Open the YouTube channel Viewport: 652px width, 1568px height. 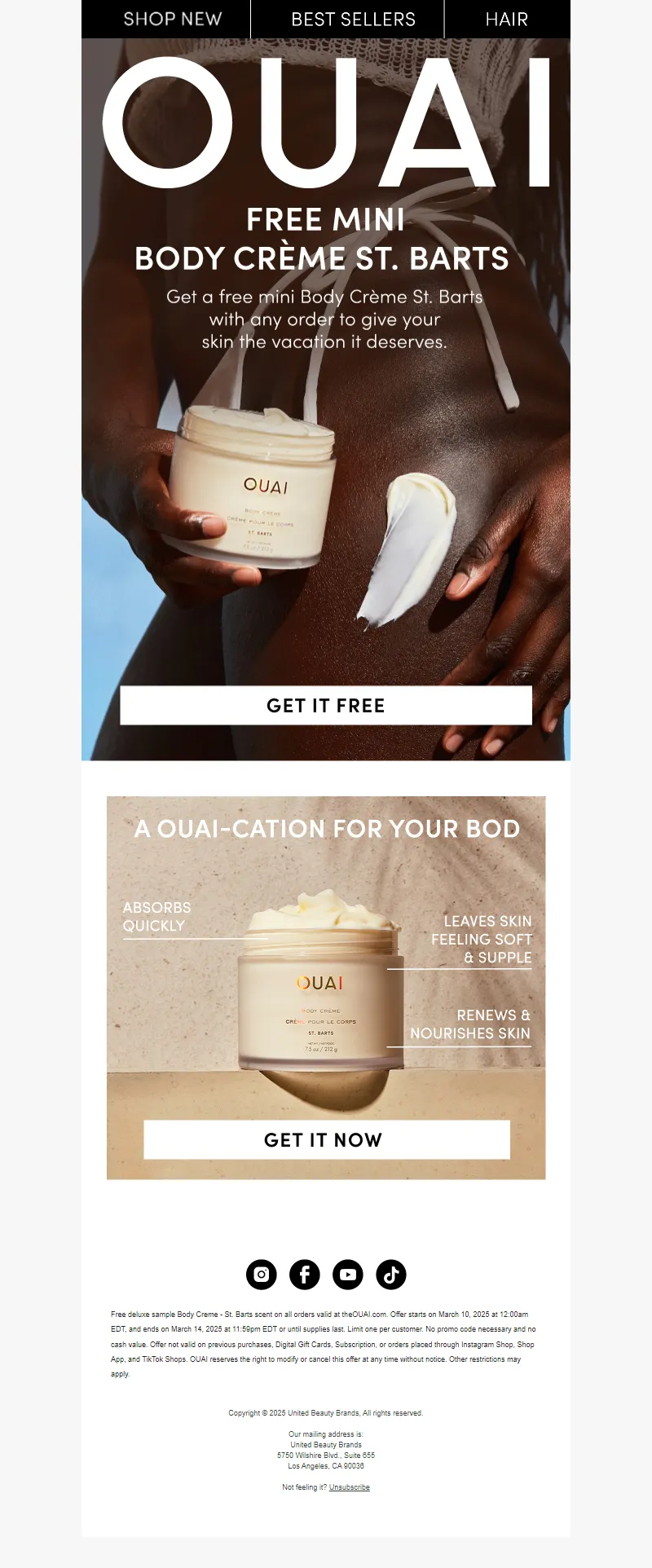coord(348,1274)
